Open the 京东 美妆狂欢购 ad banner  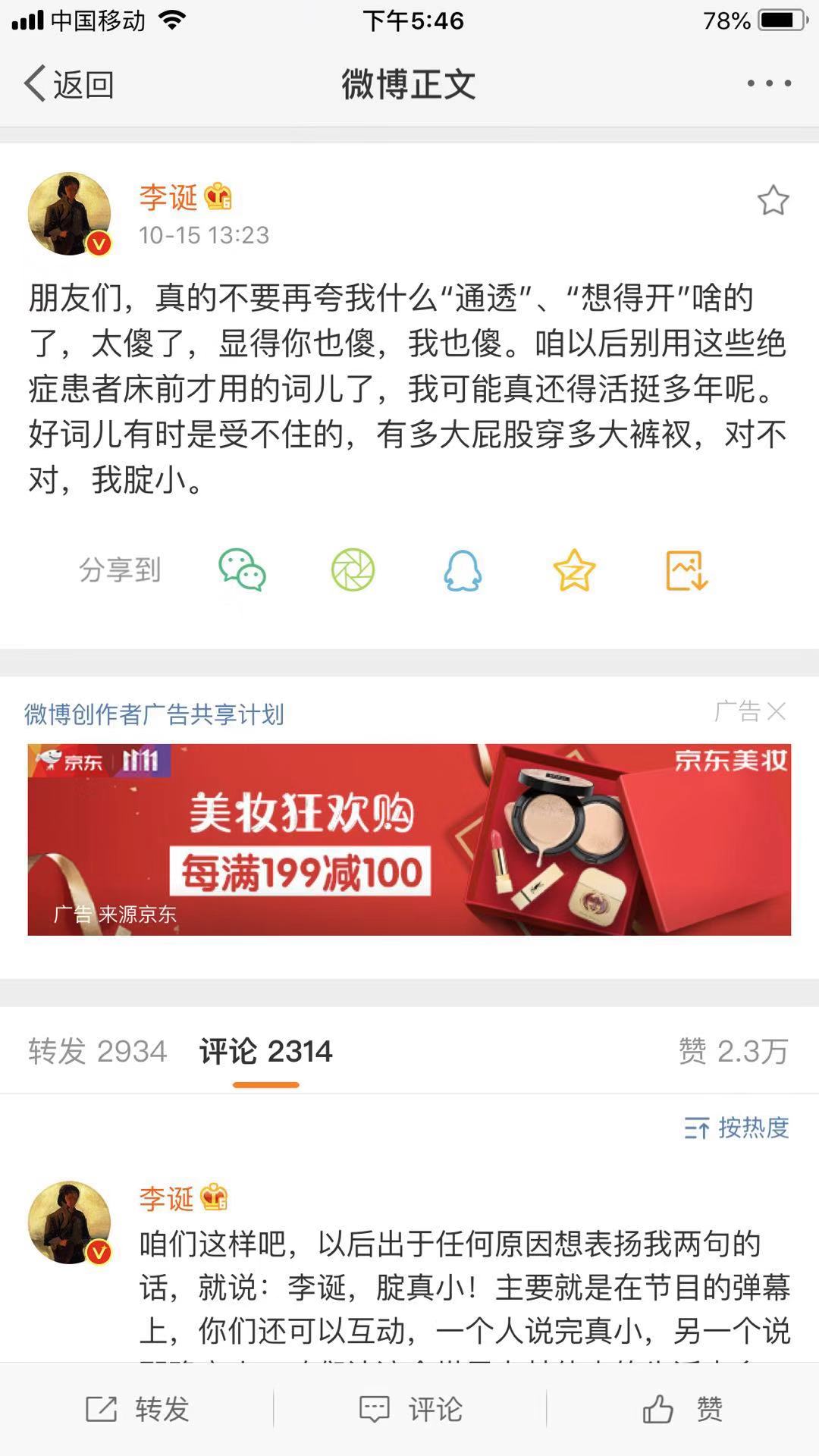pos(409,839)
